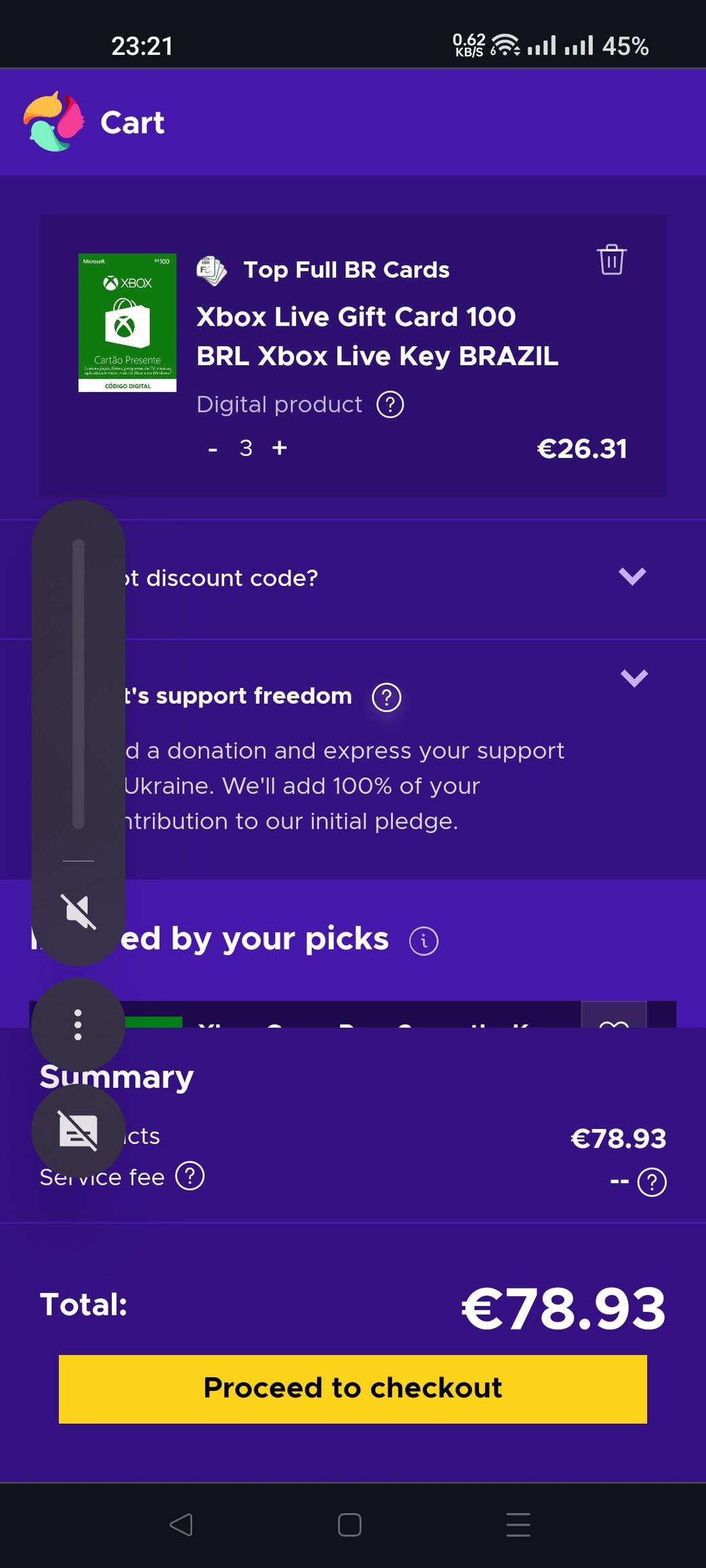This screenshot has height=1568, width=706.
Task: Open the system home button
Action: 350,1525
